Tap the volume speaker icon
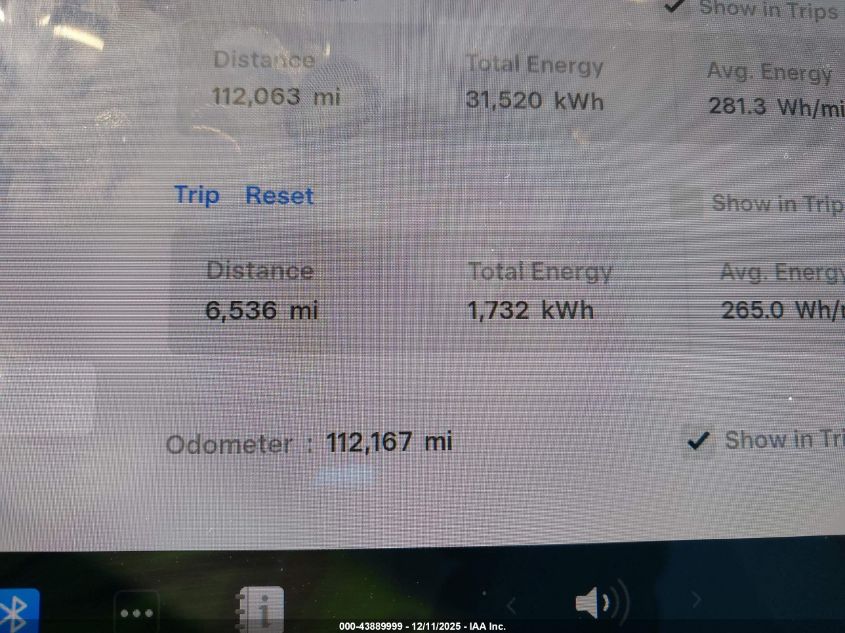The image size is (845, 633). click(x=599, y=603)
